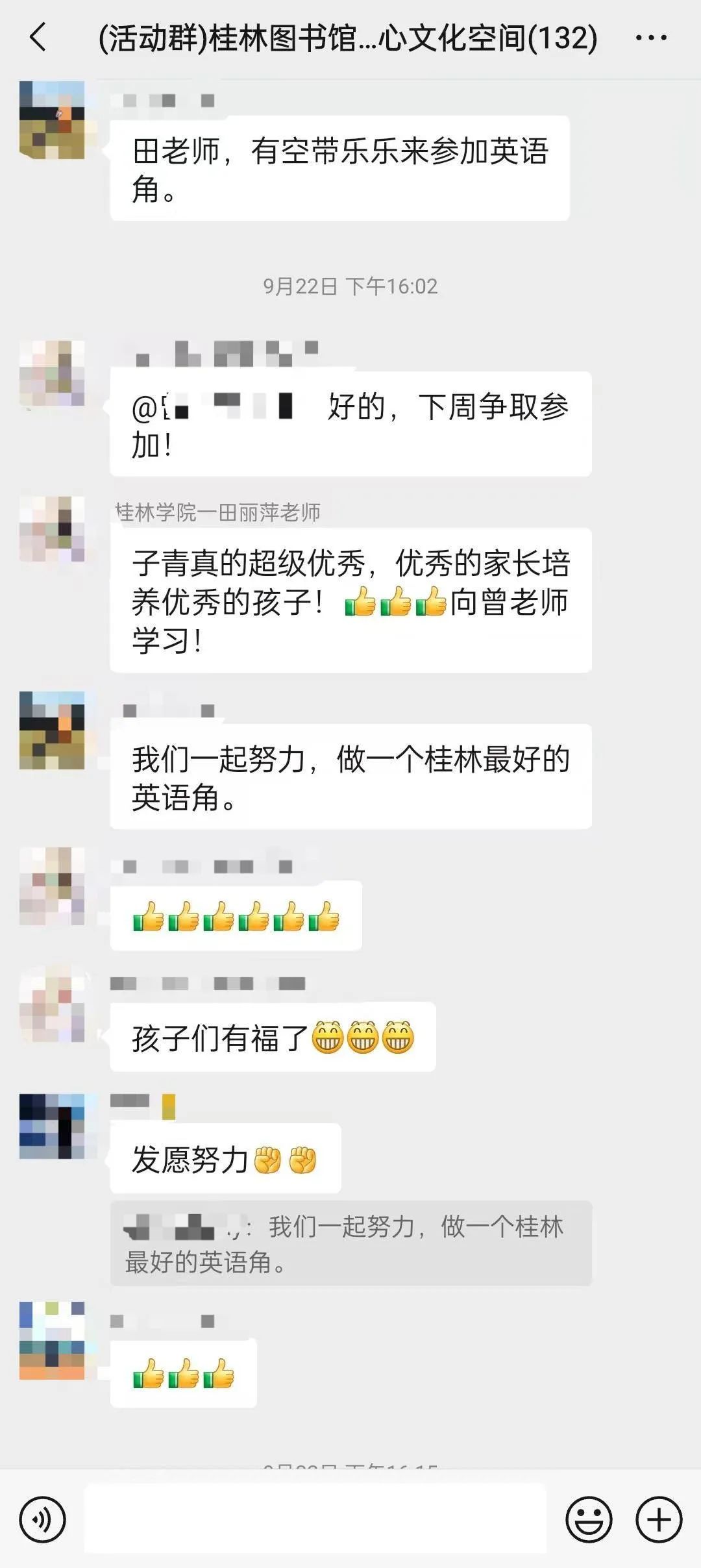
Task: Open profile avatar of 桂林学院一田丽萍老师
Action: click(52, 529)
